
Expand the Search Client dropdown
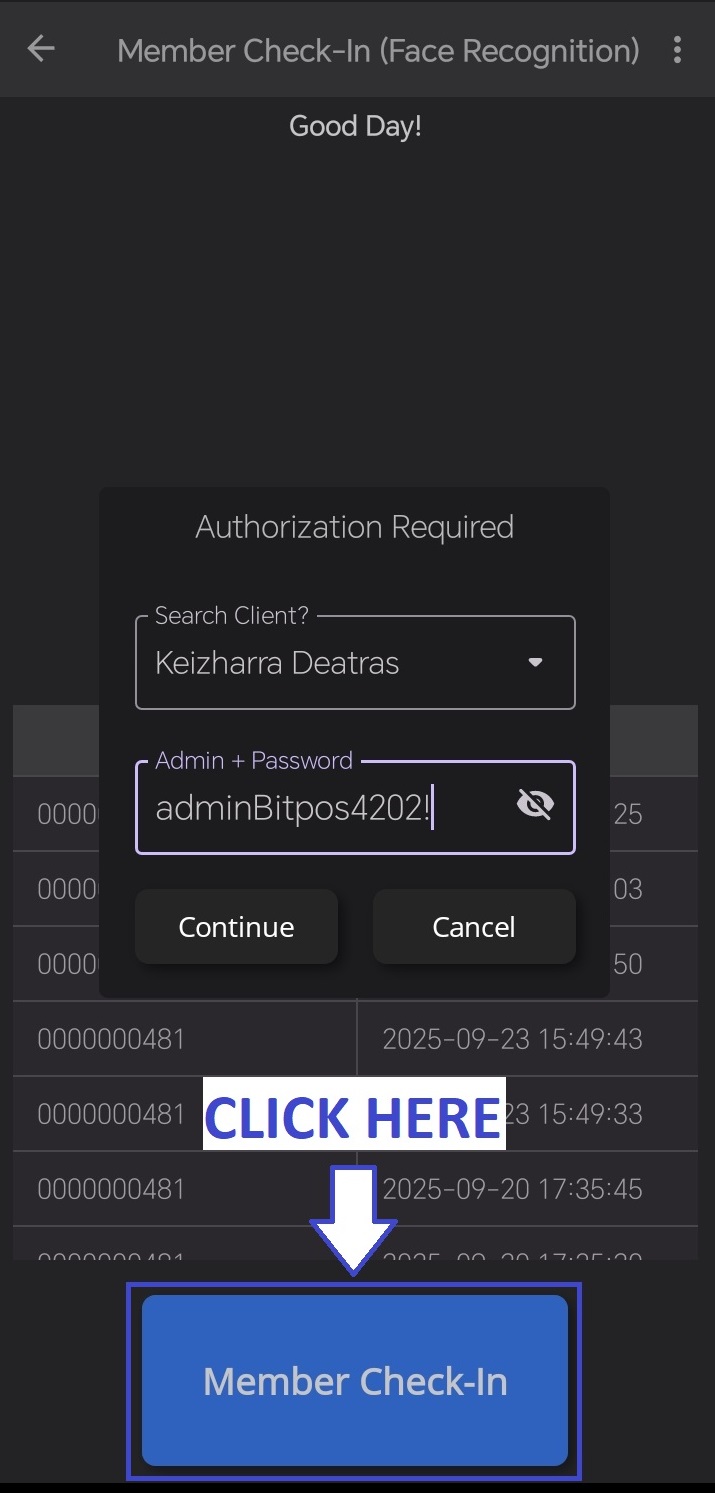click(x=535, y=663)
